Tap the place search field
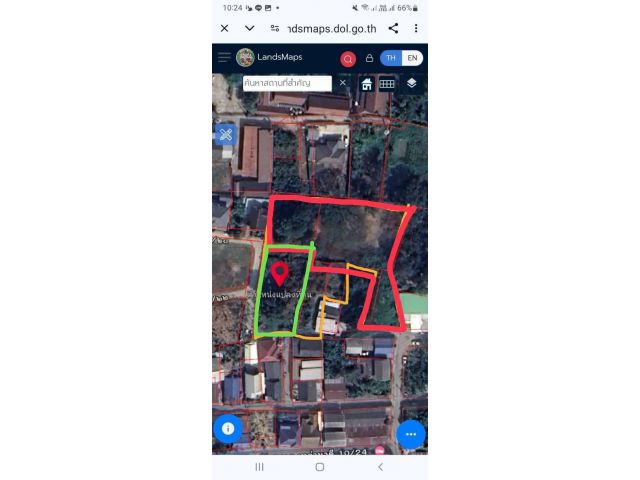640x480 pixels. (x=287, y=83)
